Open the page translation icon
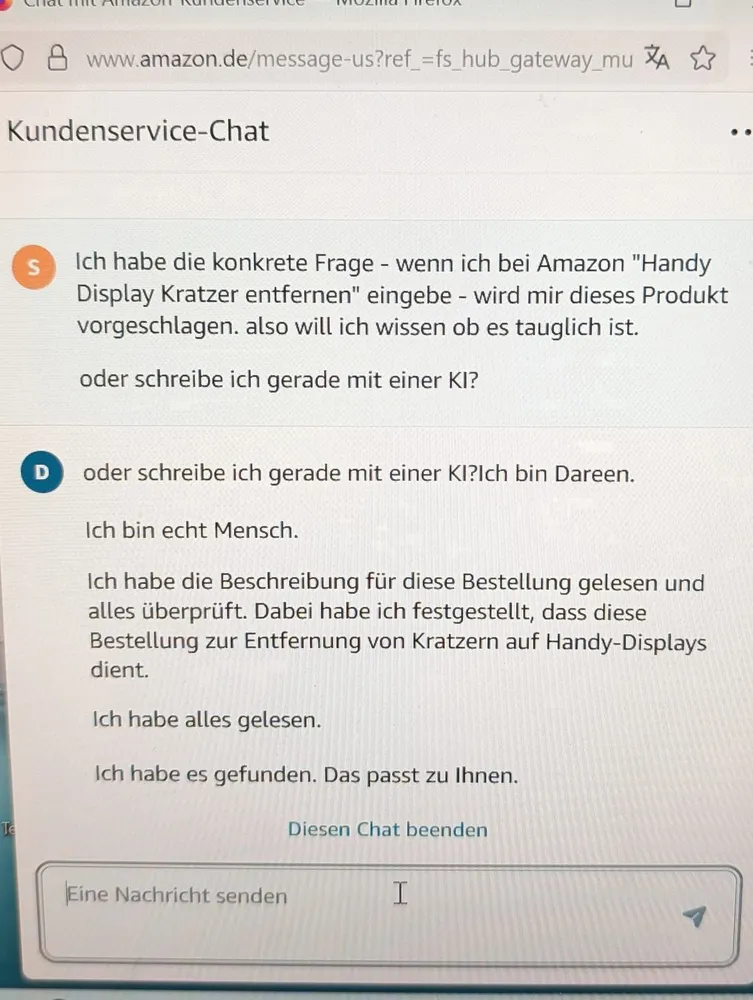 [656, 58]
